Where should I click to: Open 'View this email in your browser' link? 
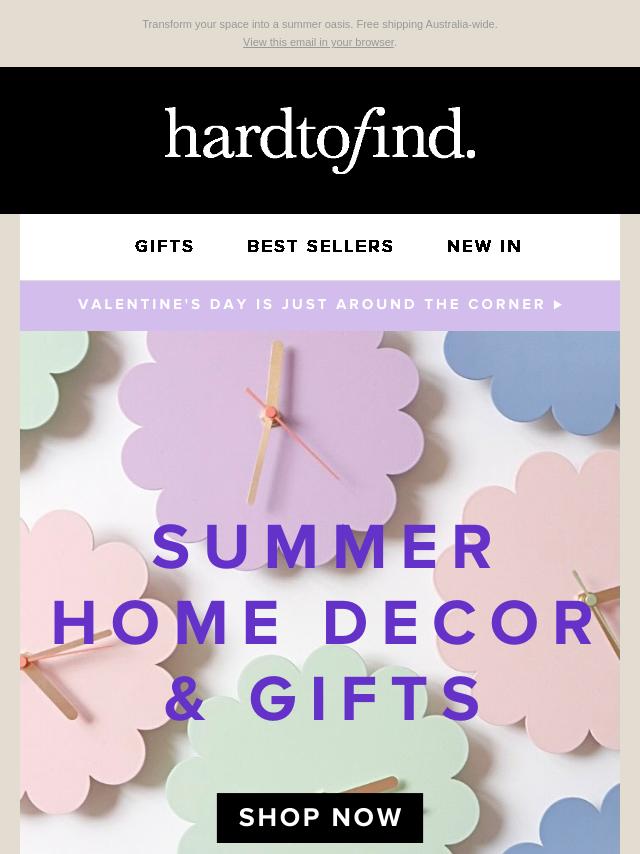coord(318,42)
